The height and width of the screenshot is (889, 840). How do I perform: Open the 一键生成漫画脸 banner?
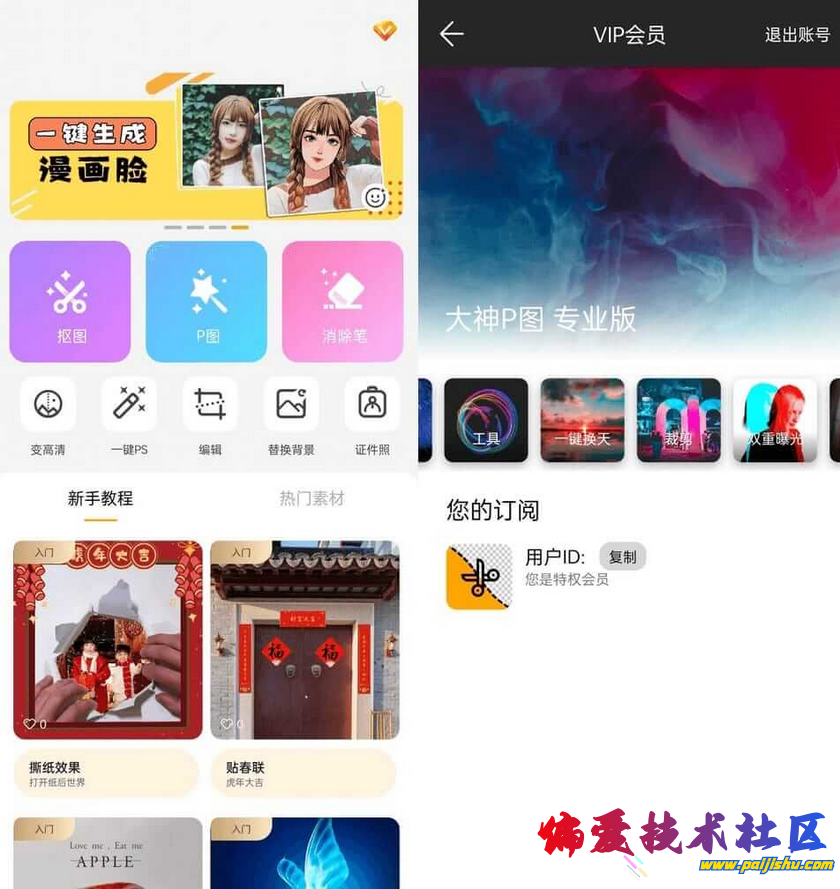click(x=206, y=150)
